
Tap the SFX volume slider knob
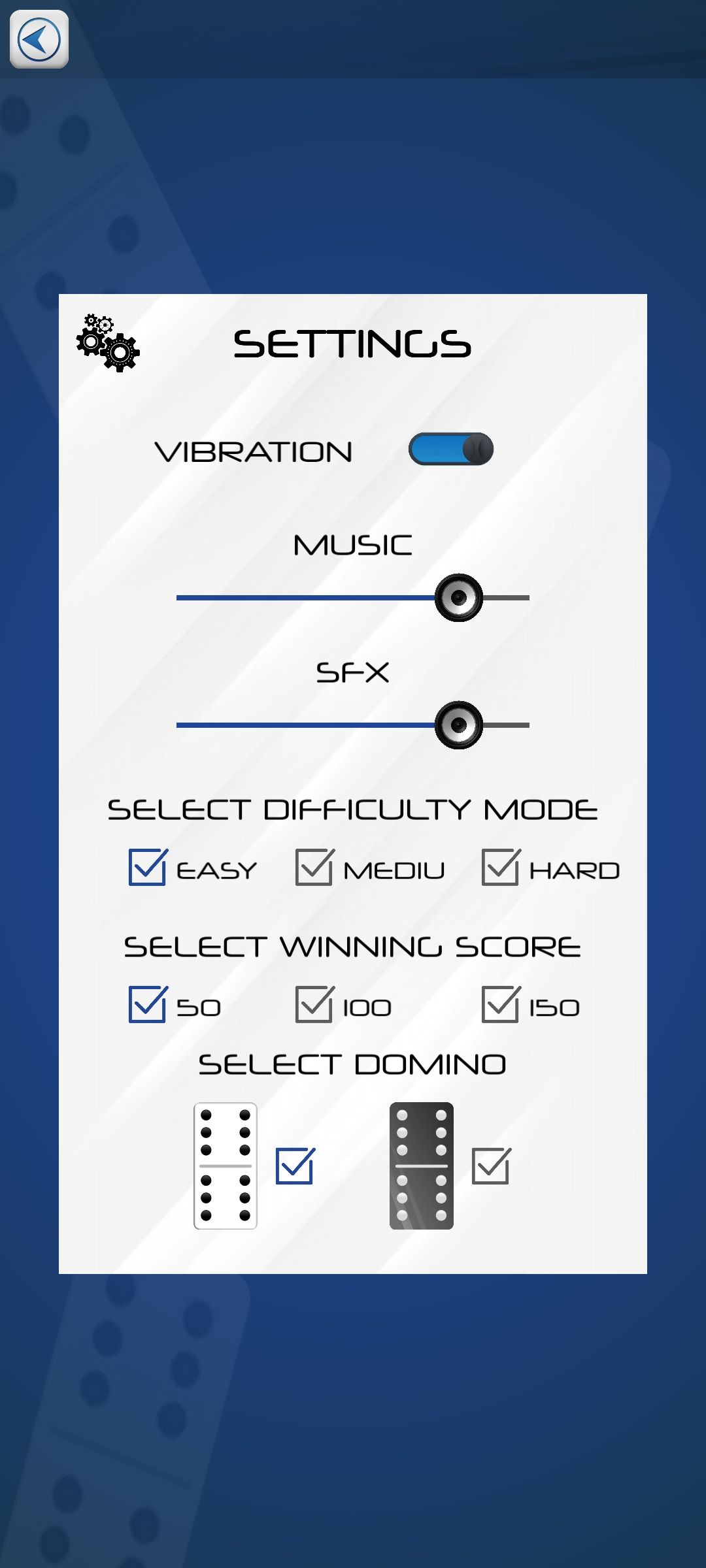pyautogui.click(x=459, y=725)
